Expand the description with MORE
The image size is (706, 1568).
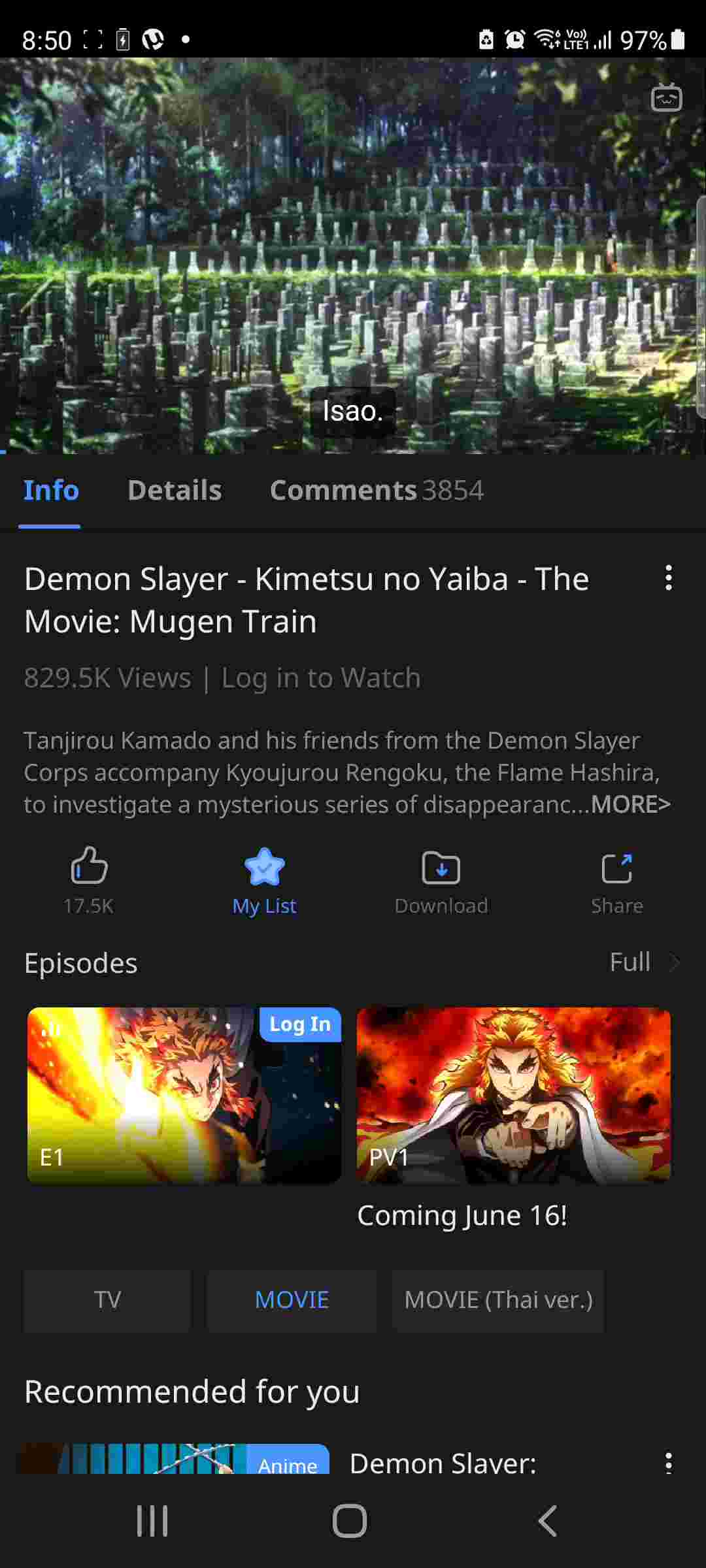[630, 804]
